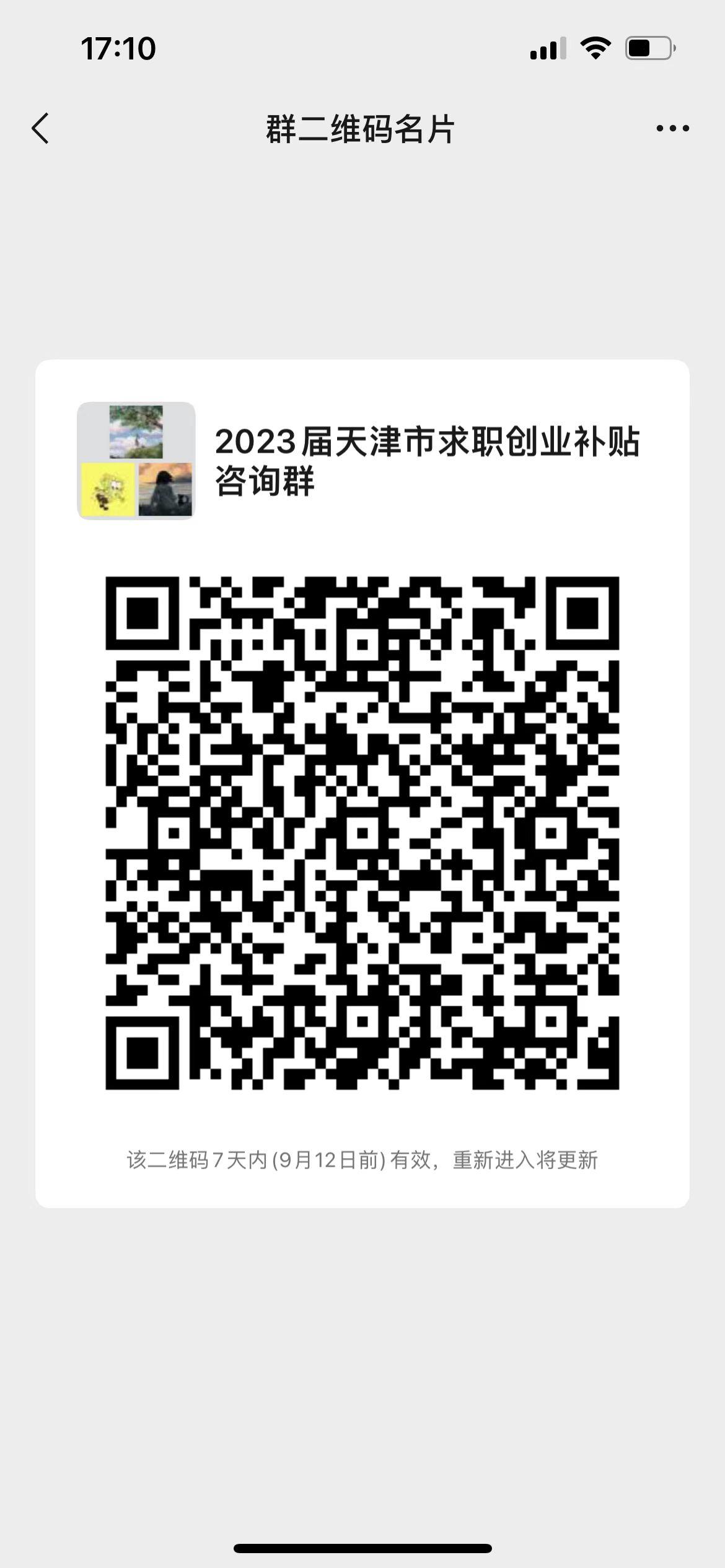Go back using the back arrow
Screen dimensions: 725x1568
click(40, 129)
